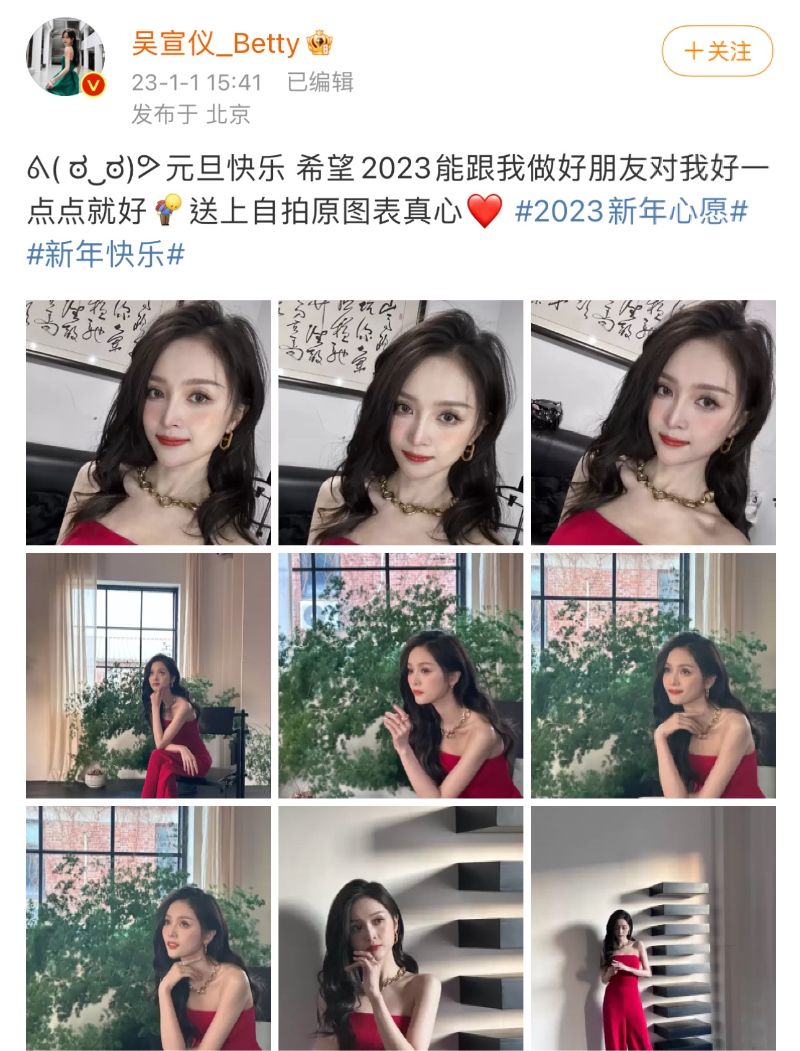Open the wide photo seated on a chair

point(148,675)
